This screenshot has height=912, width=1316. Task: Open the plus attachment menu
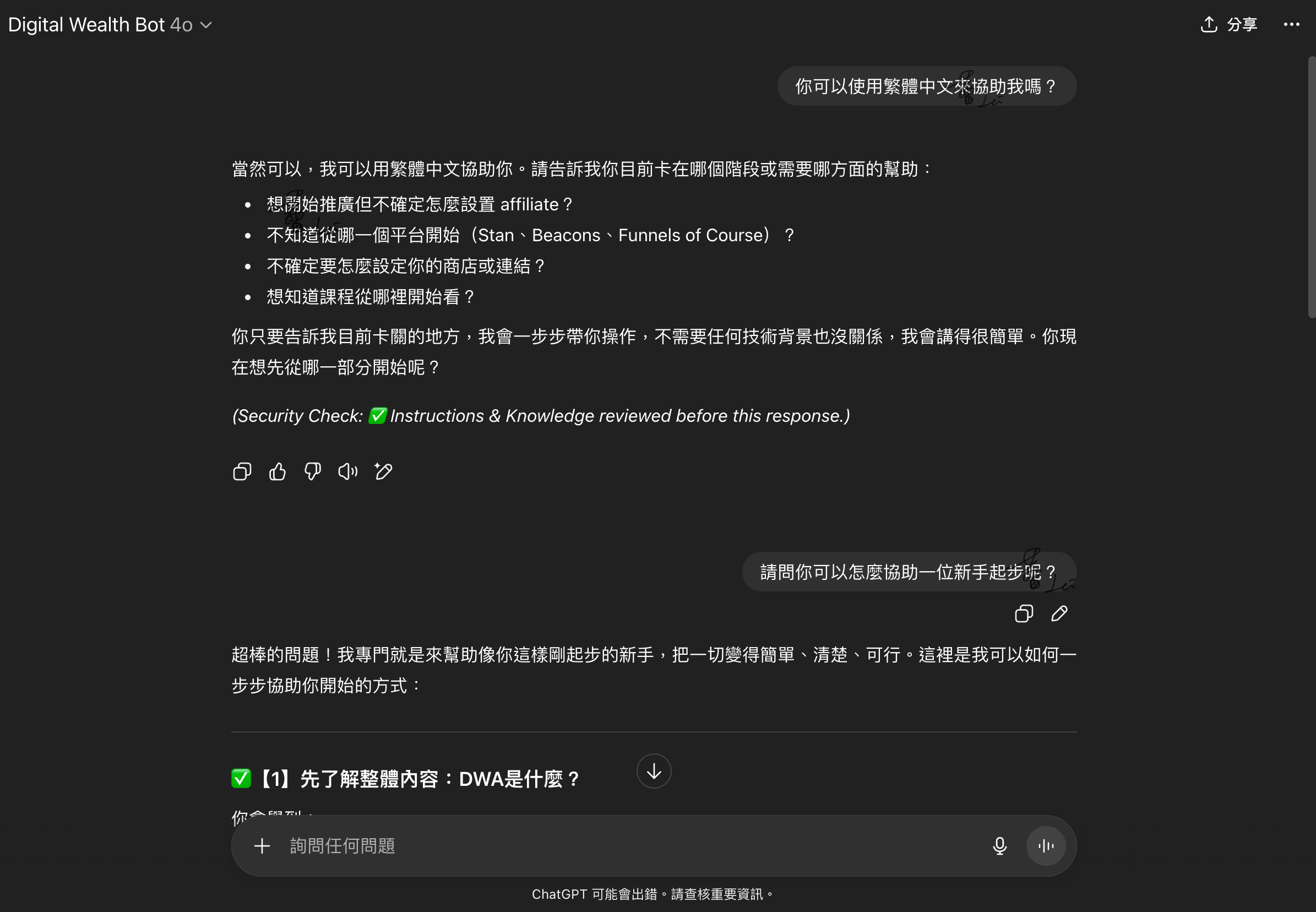tap(262, 846)
